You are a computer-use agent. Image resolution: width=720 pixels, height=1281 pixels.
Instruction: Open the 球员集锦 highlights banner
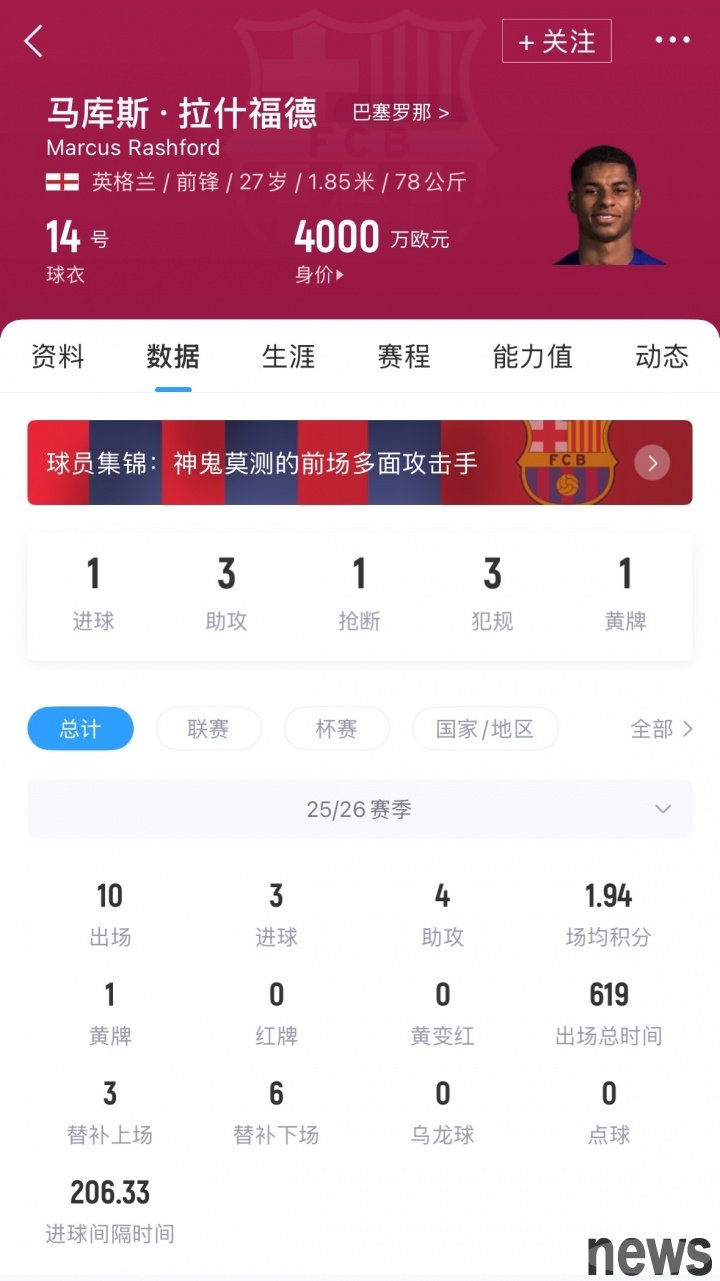[360, 462]
